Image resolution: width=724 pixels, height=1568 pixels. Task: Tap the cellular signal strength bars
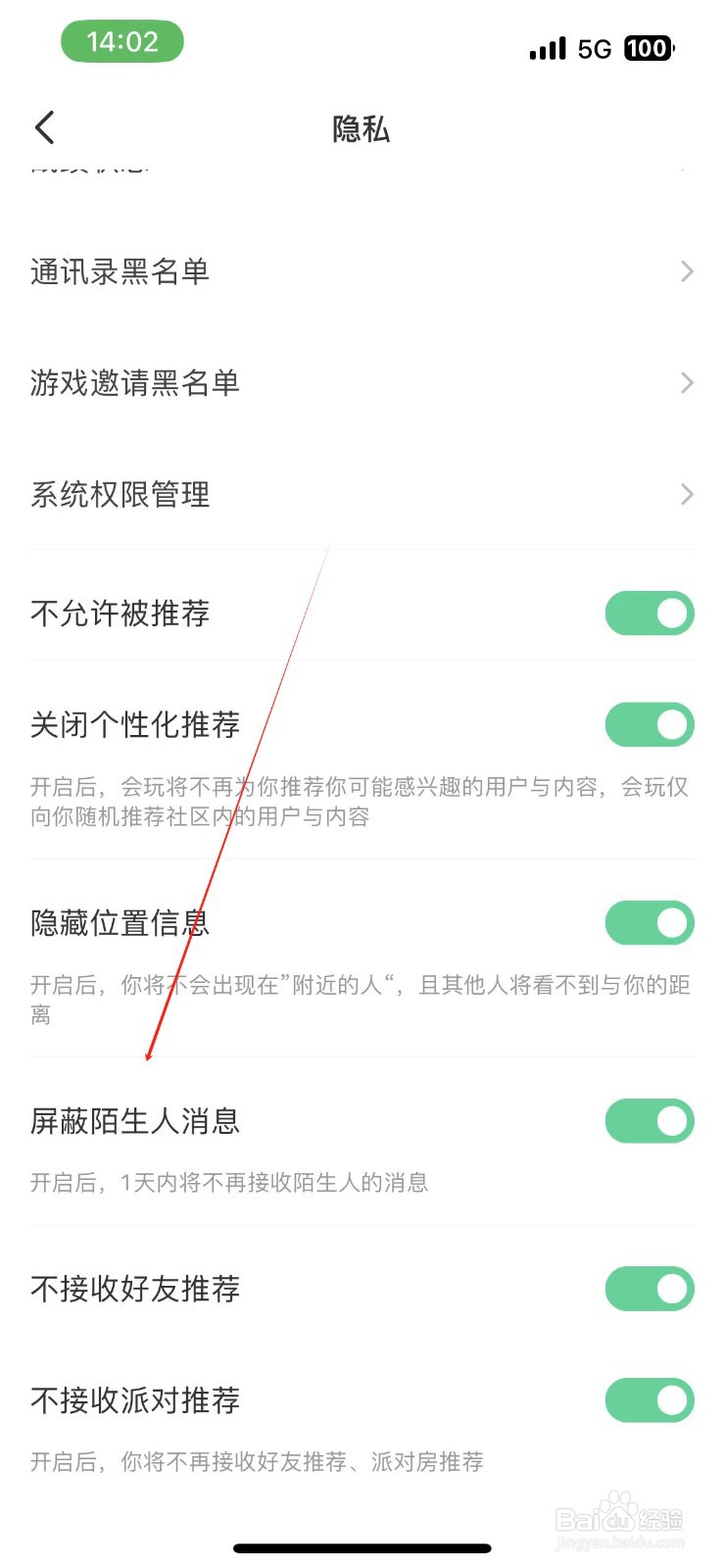tap(547, 47)
